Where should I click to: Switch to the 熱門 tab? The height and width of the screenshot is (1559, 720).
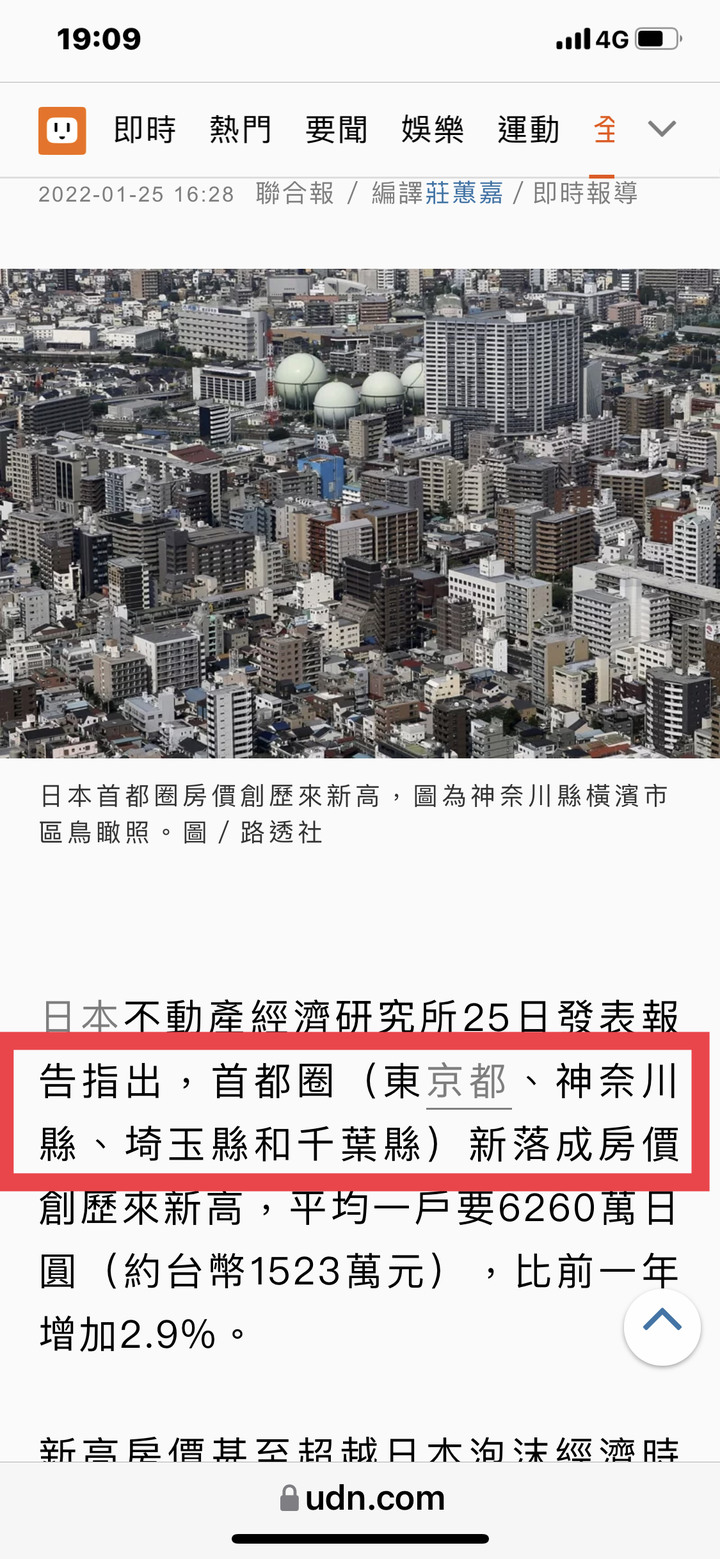coord(240,130)
